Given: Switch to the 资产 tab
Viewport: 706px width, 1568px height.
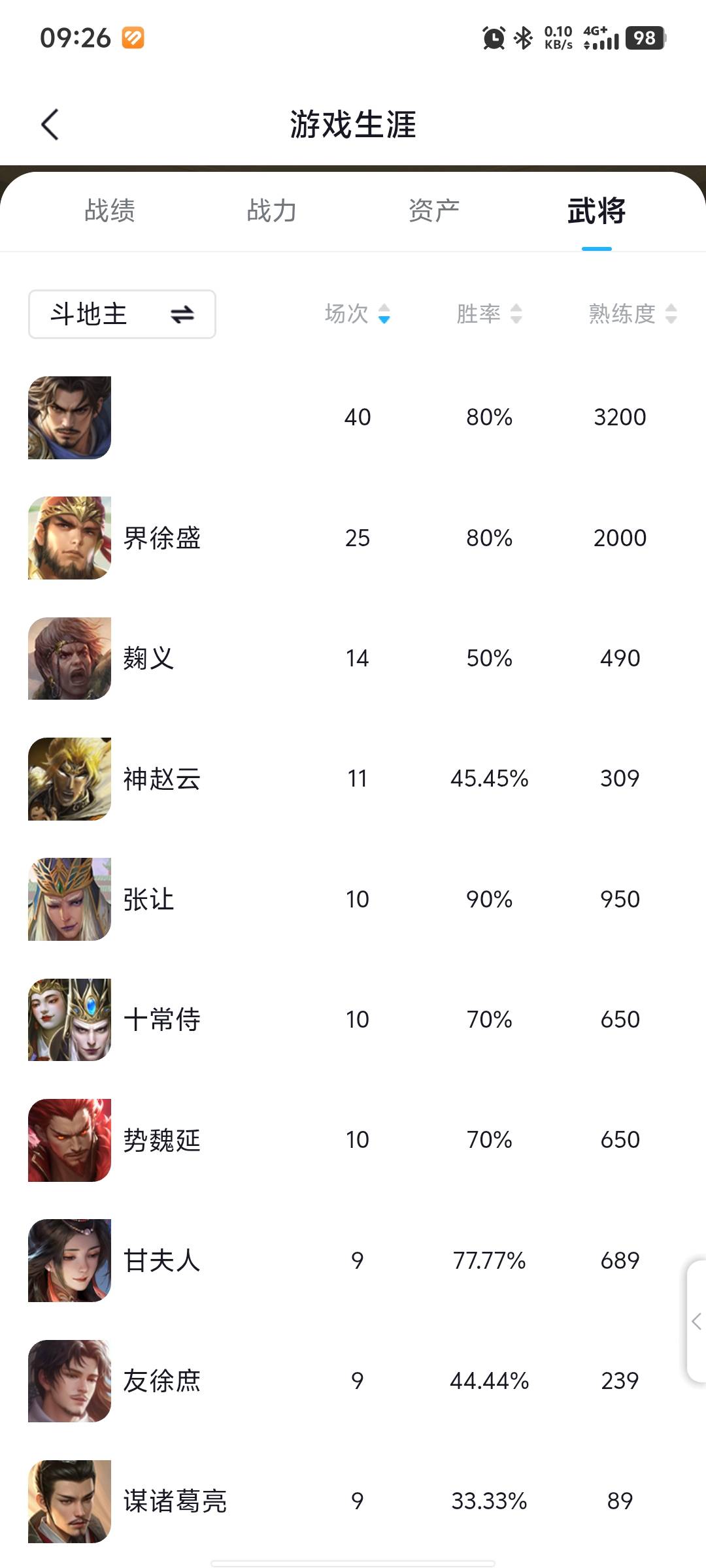Looking at the screenshot, I should [x=434, y=211].
